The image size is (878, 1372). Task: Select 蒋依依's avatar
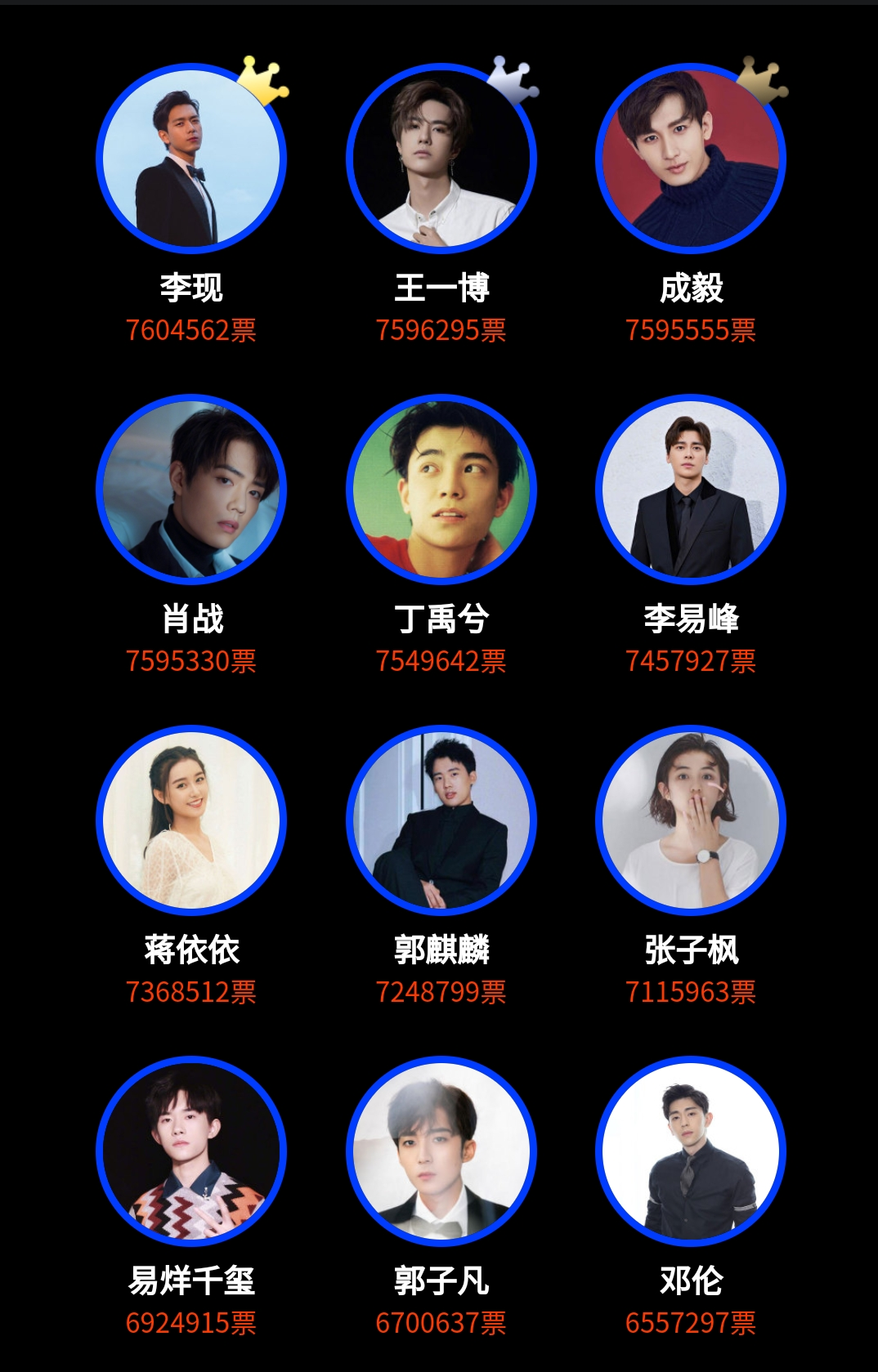(x=191, y=820)
